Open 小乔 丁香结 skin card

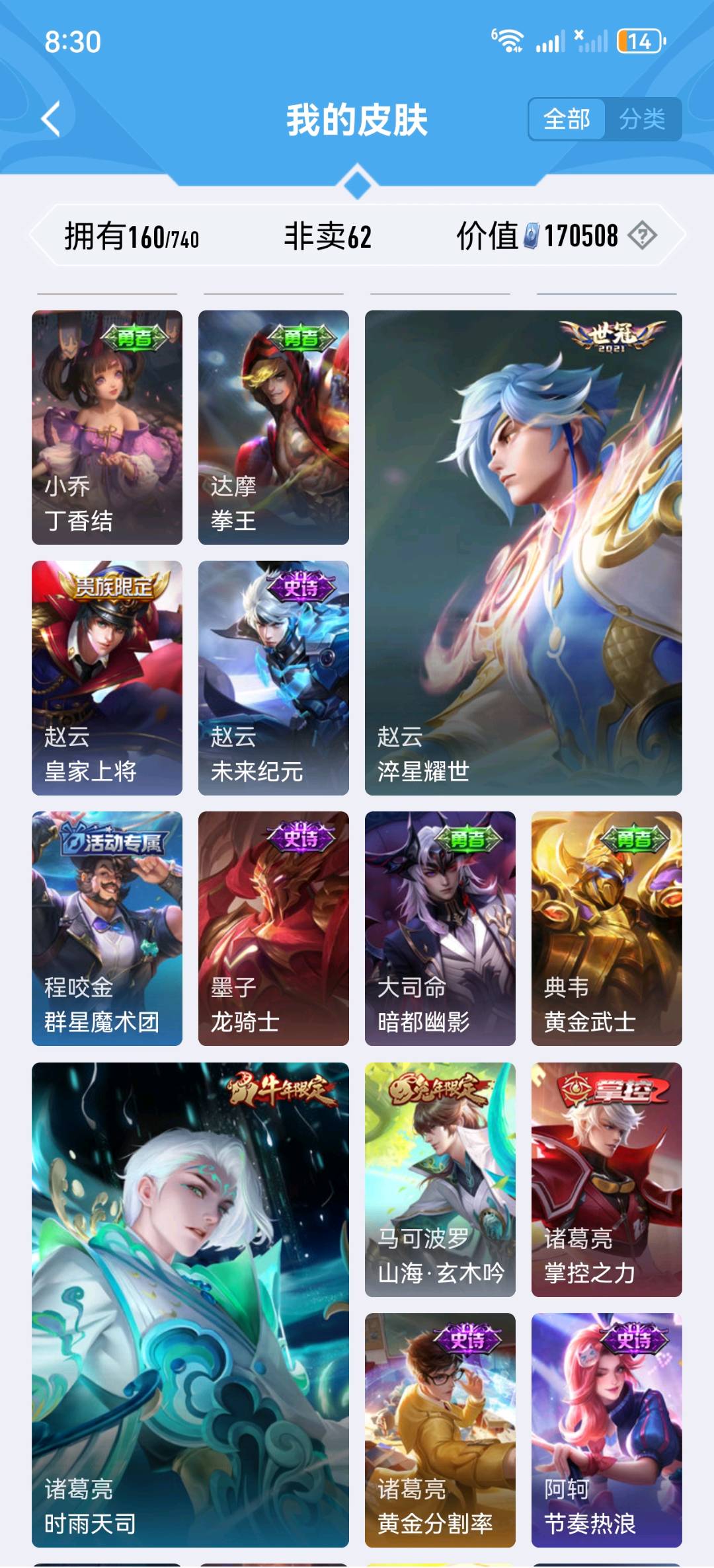click(x=107, y=427)
